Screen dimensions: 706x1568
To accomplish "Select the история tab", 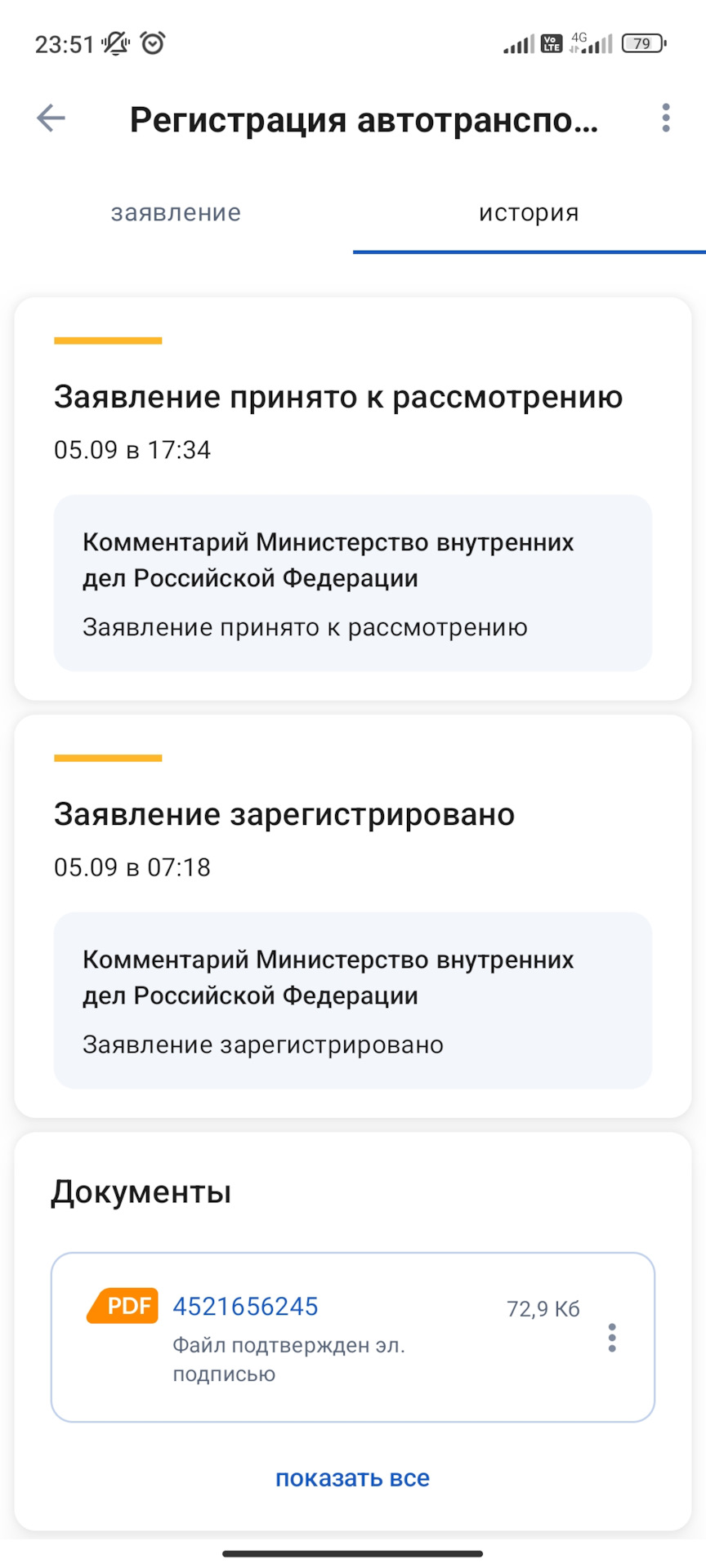I will pos(529,213).
